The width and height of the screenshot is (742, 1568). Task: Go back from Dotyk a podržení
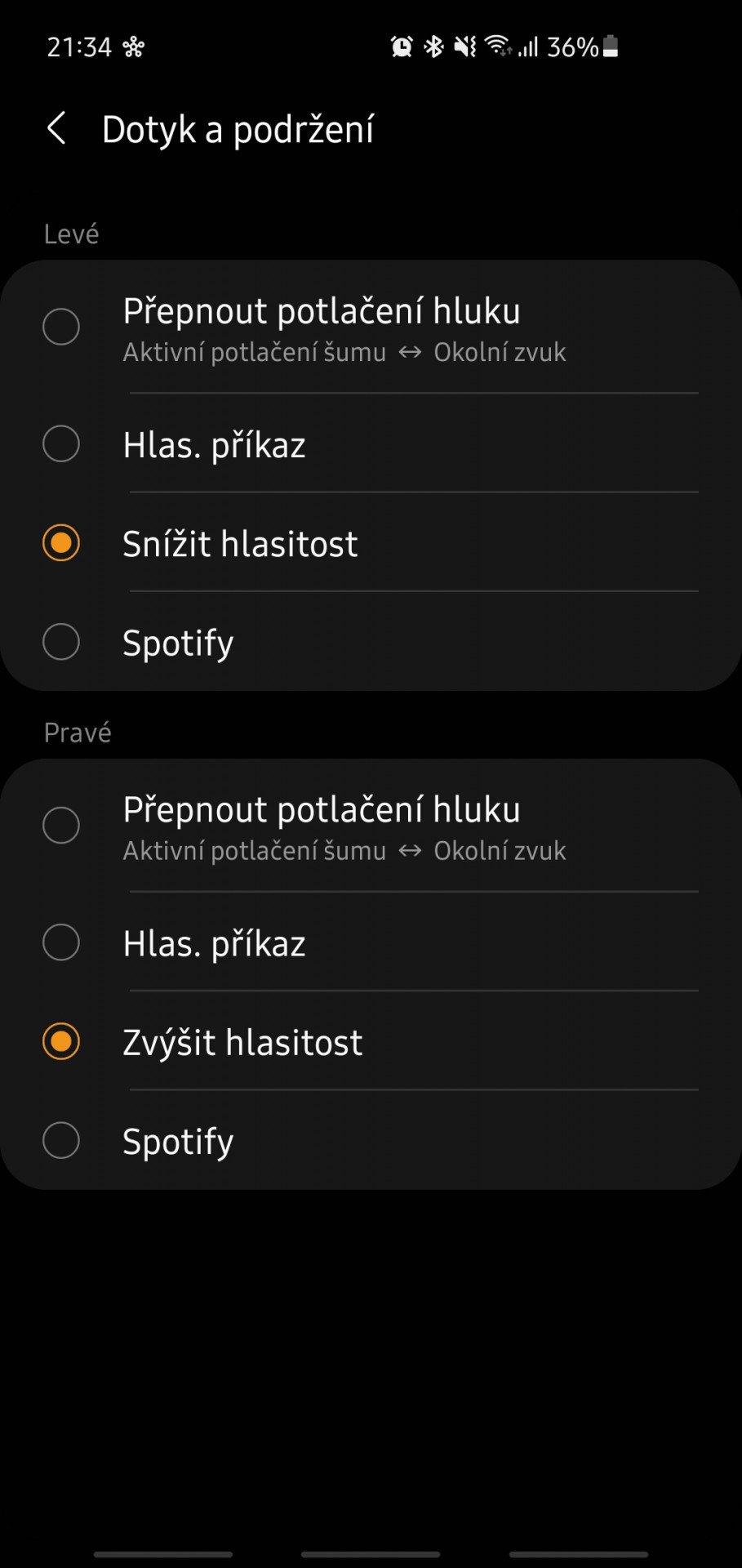pyautogui.click(x=56, y=129)
